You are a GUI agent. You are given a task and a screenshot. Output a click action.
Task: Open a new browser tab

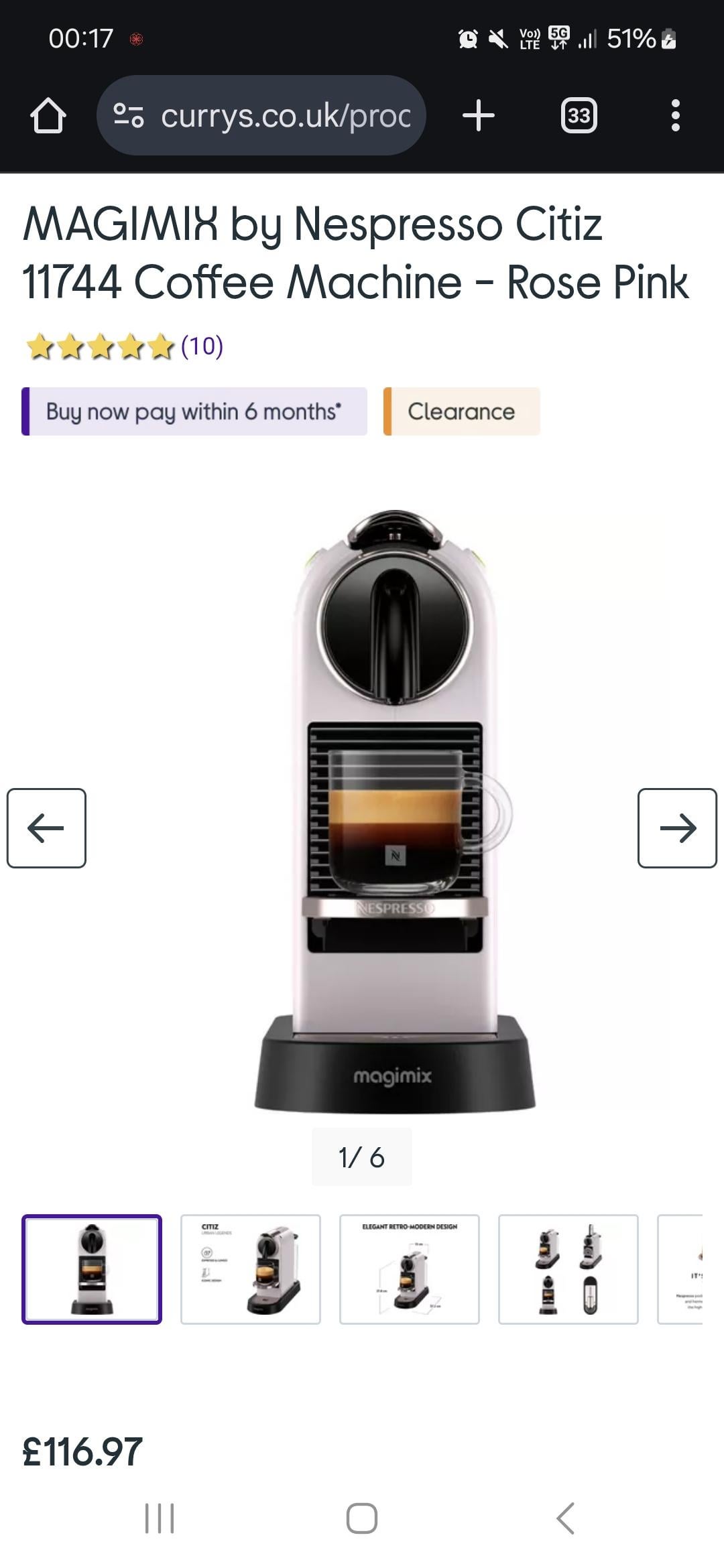tap(479, 115)
